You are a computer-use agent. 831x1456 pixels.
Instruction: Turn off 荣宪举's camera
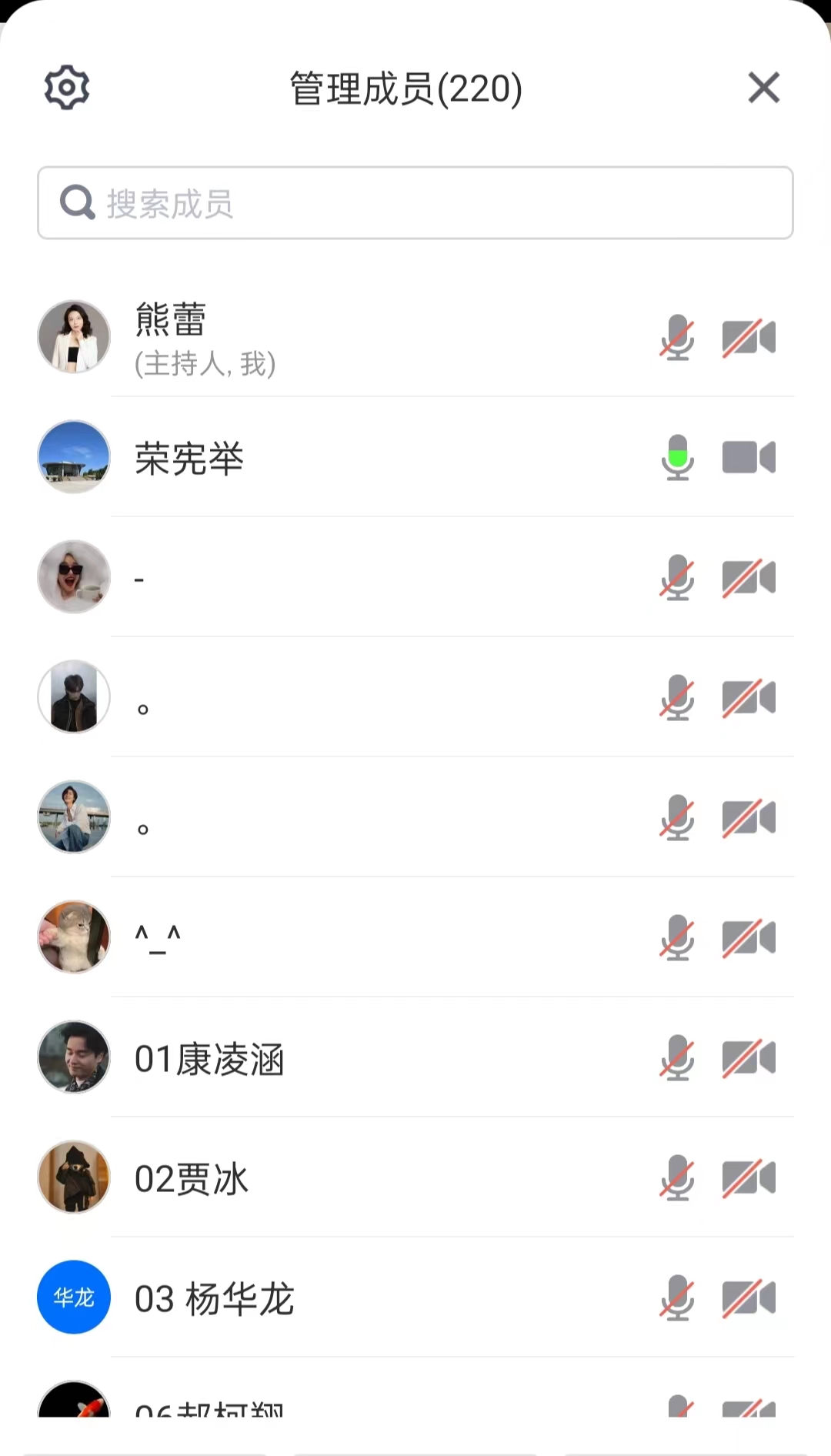click(748, 456)
